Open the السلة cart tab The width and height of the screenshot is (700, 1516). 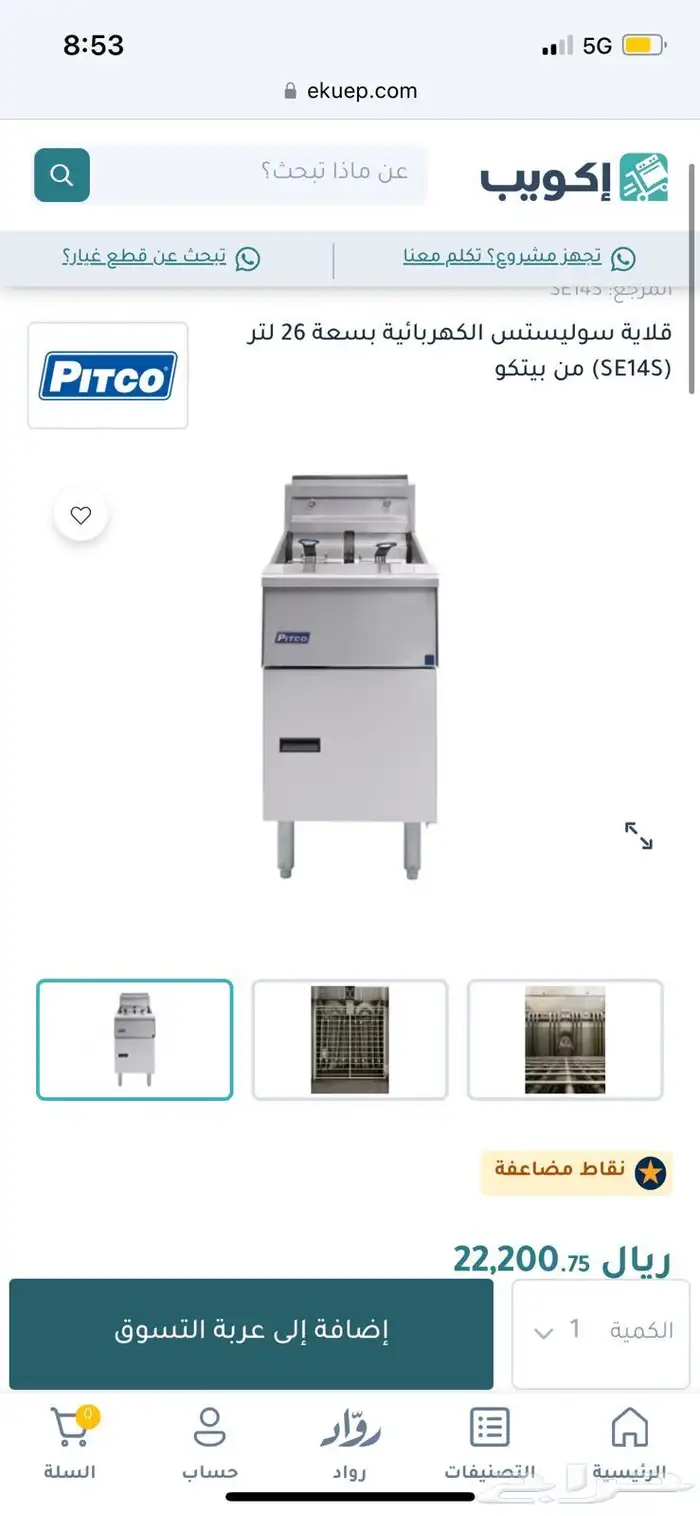[x=70, y=1443]
